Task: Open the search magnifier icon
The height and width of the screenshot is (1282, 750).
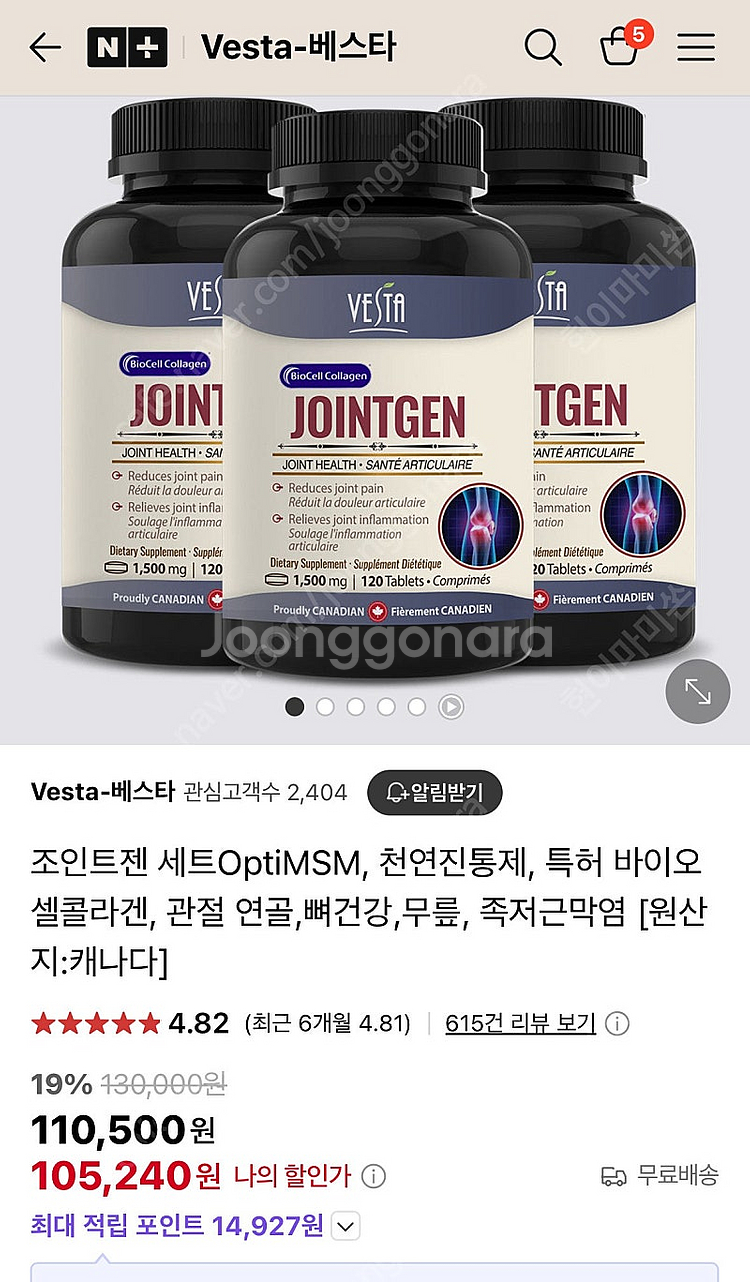Action: pyautogui.click(x=543, y=47)
